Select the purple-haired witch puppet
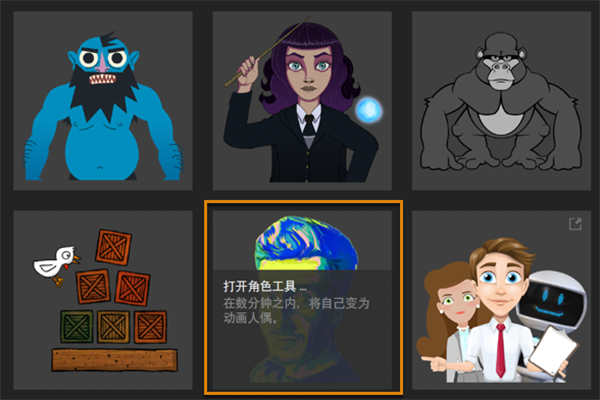 [x=302, y=100]
